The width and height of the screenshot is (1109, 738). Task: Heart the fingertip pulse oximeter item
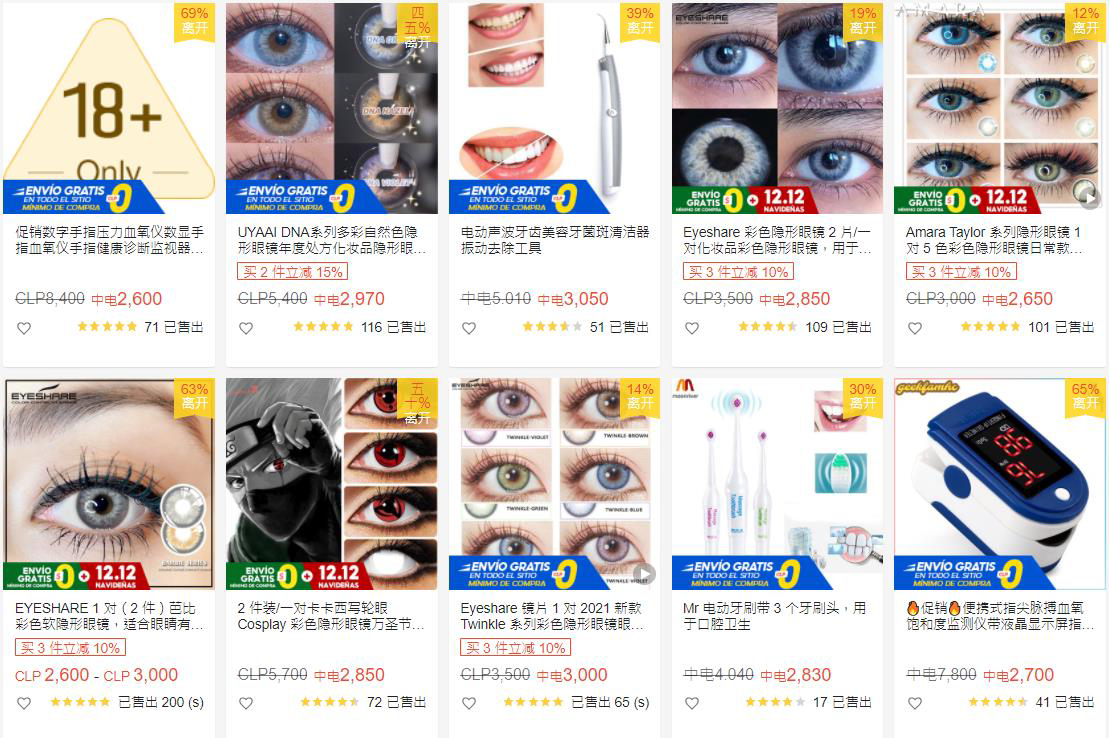click(914, 703)
